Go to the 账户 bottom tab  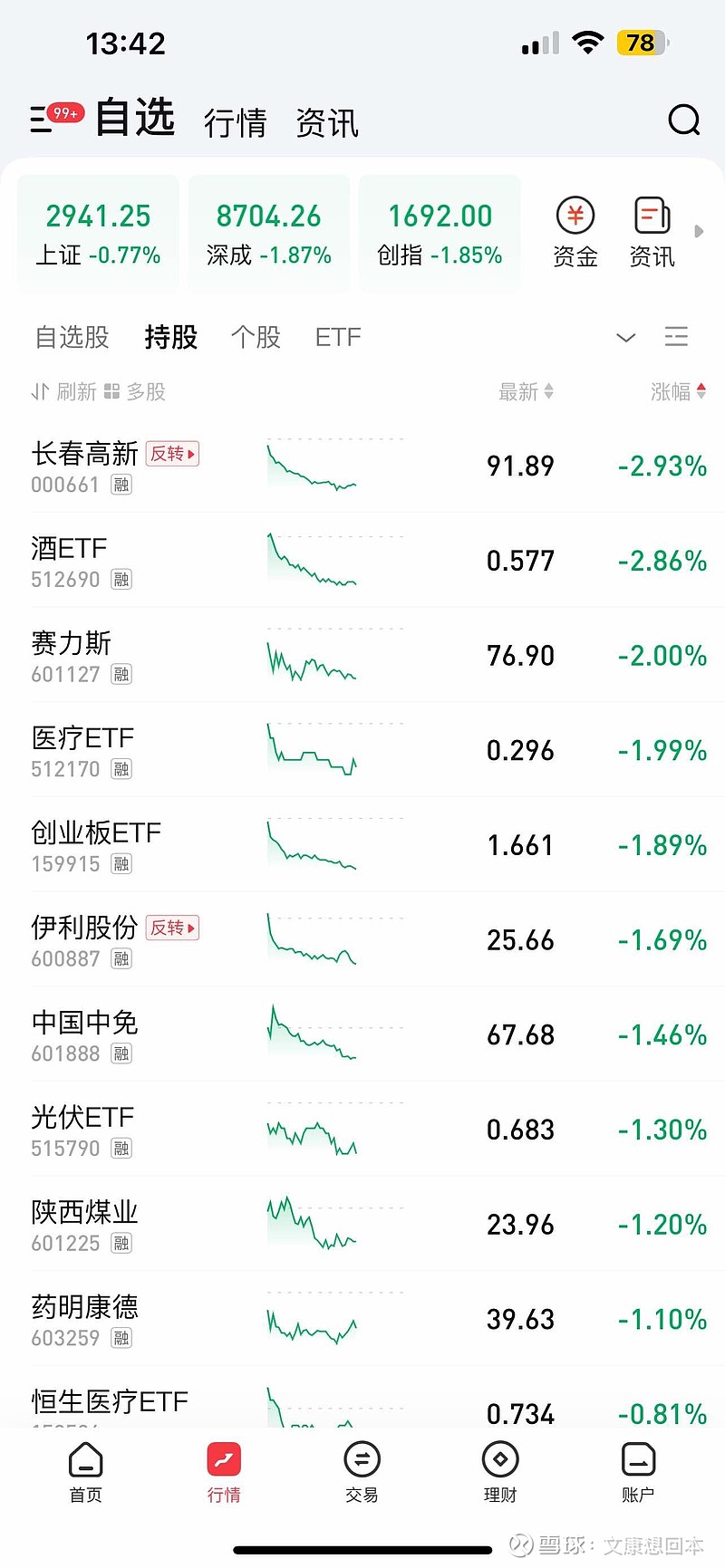click(638, 1472)
